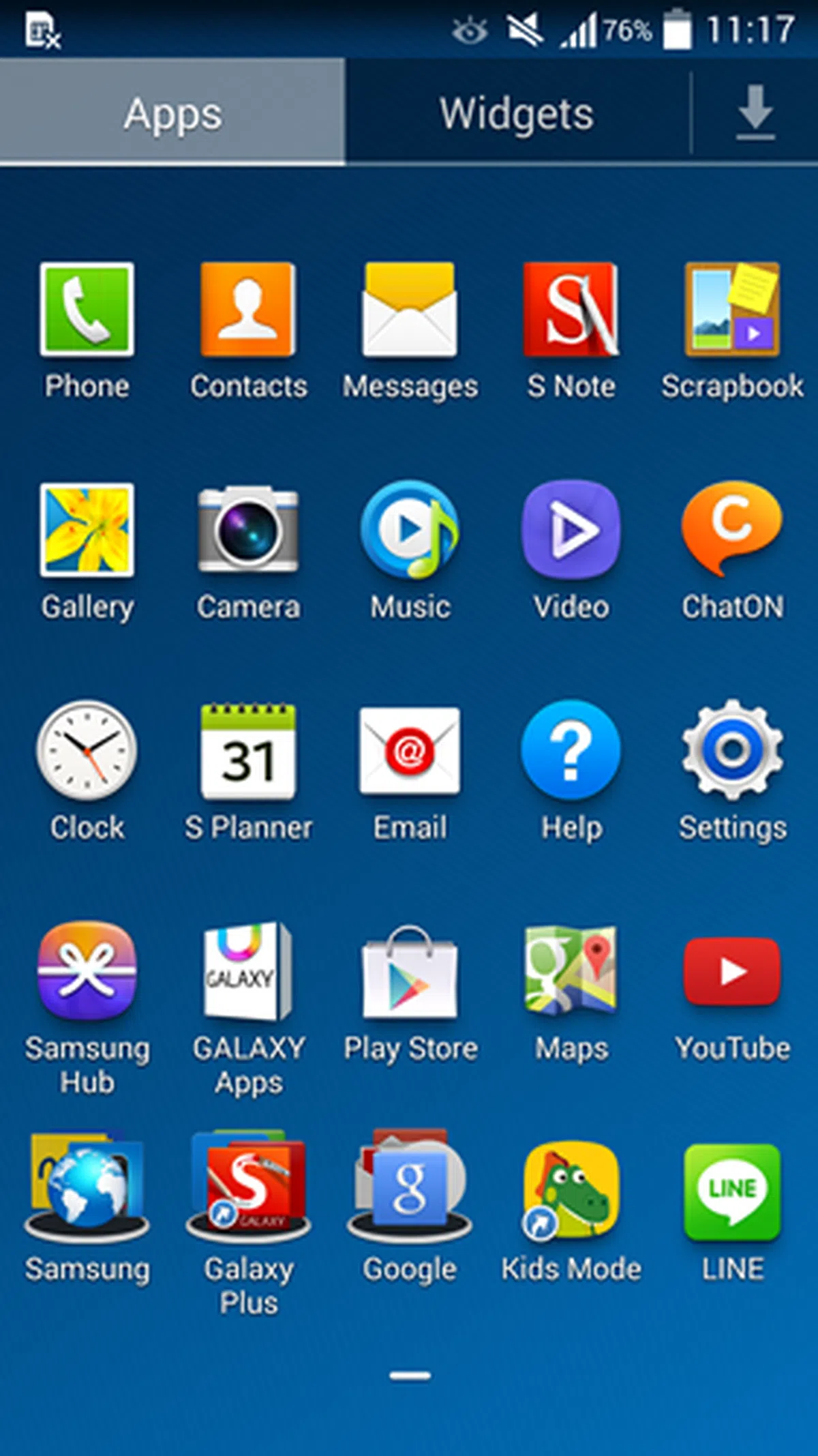The image size is (818, 1456).
Task: Open the Clock app
Action: point(87,751)
